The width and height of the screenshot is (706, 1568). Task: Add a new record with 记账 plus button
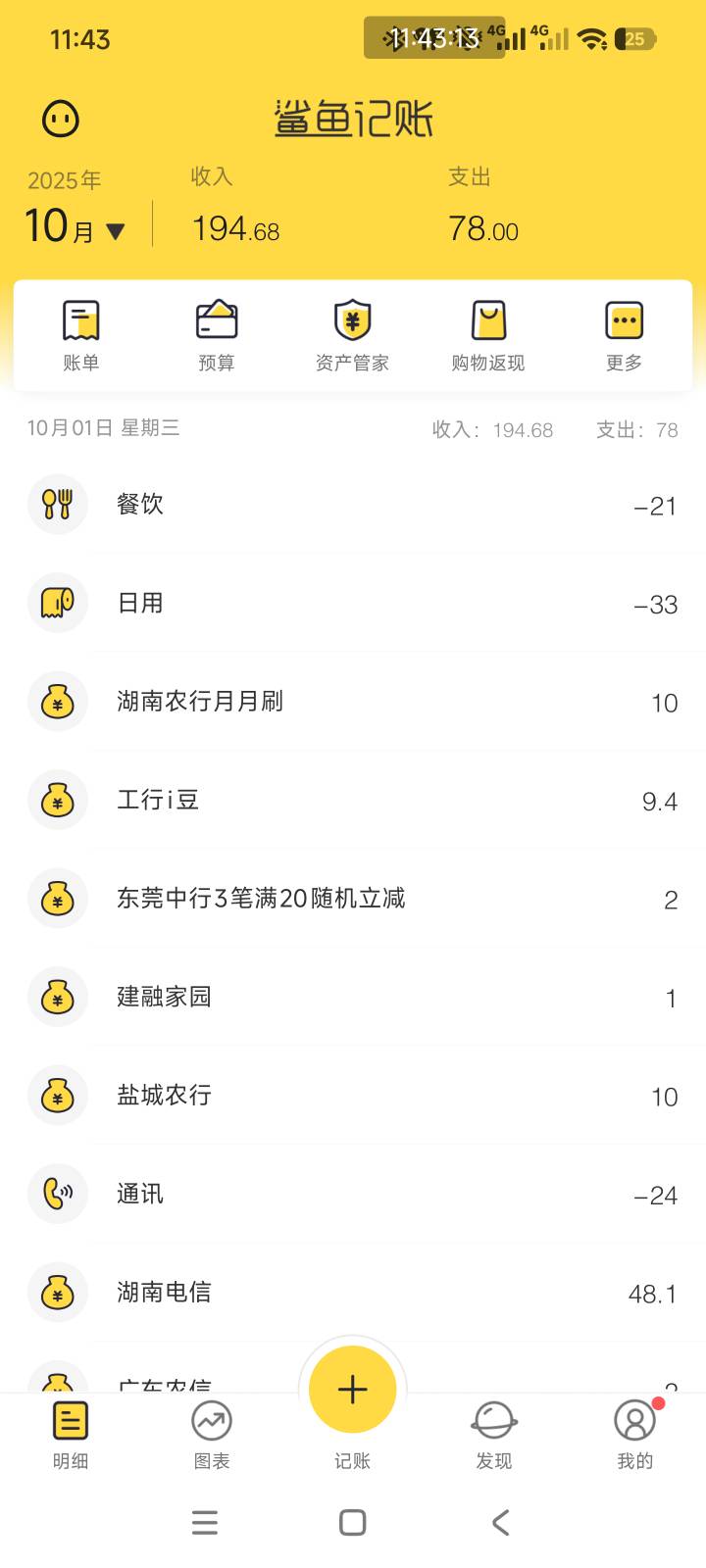tap(352, 1390)
